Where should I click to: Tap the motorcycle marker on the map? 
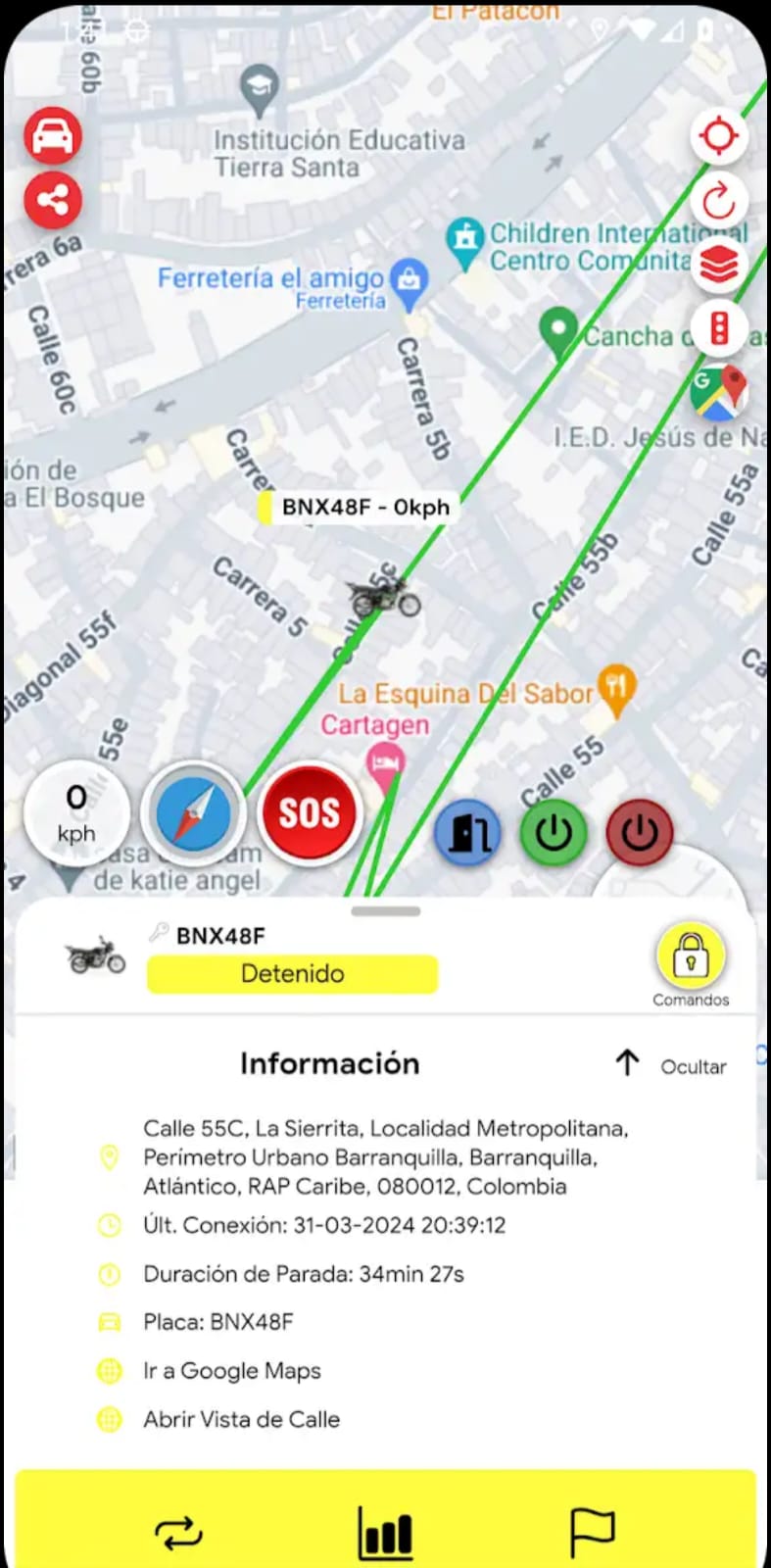tap(384, 598)
